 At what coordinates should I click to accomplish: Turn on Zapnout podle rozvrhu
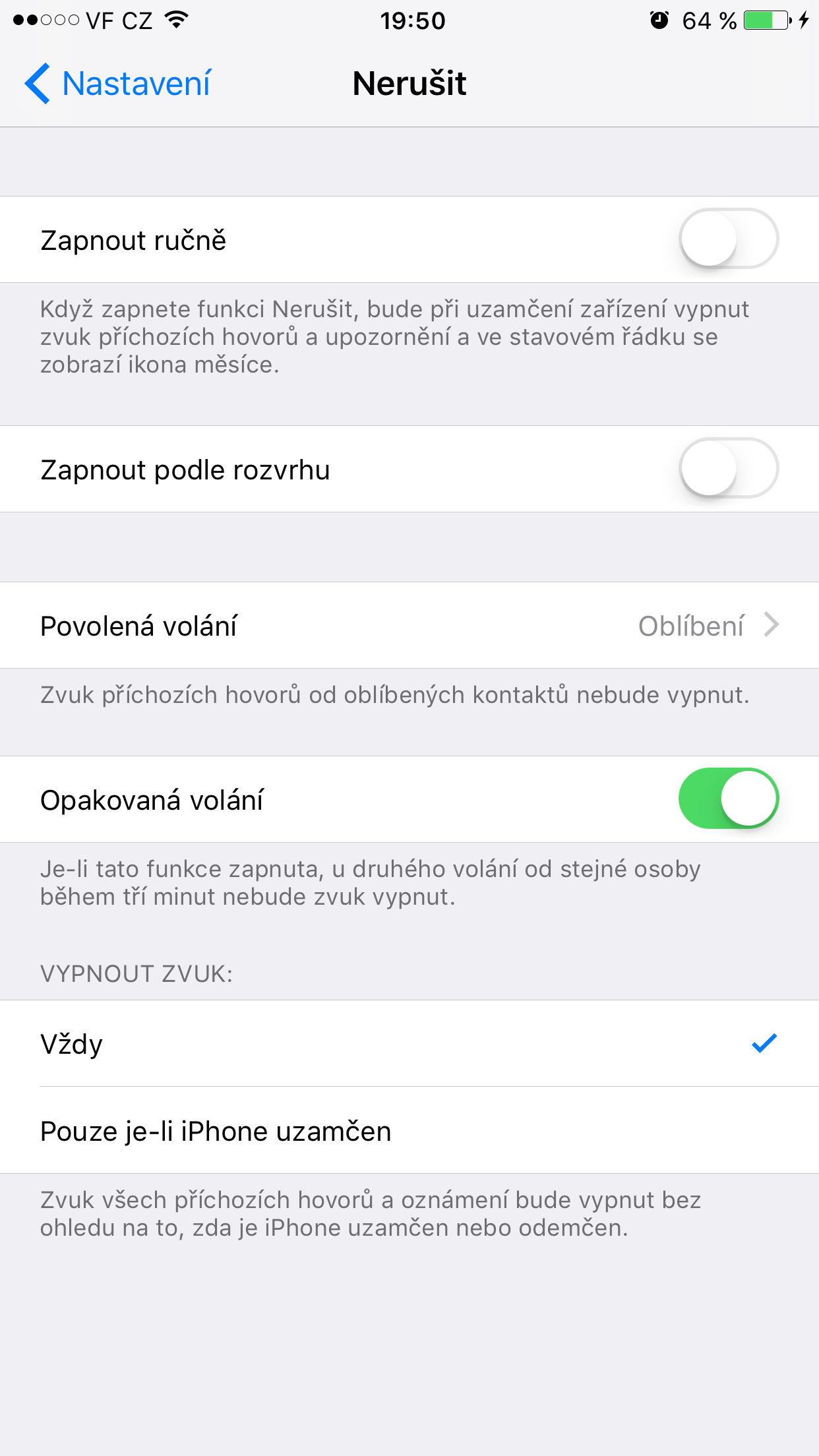(x=728, y=468)
